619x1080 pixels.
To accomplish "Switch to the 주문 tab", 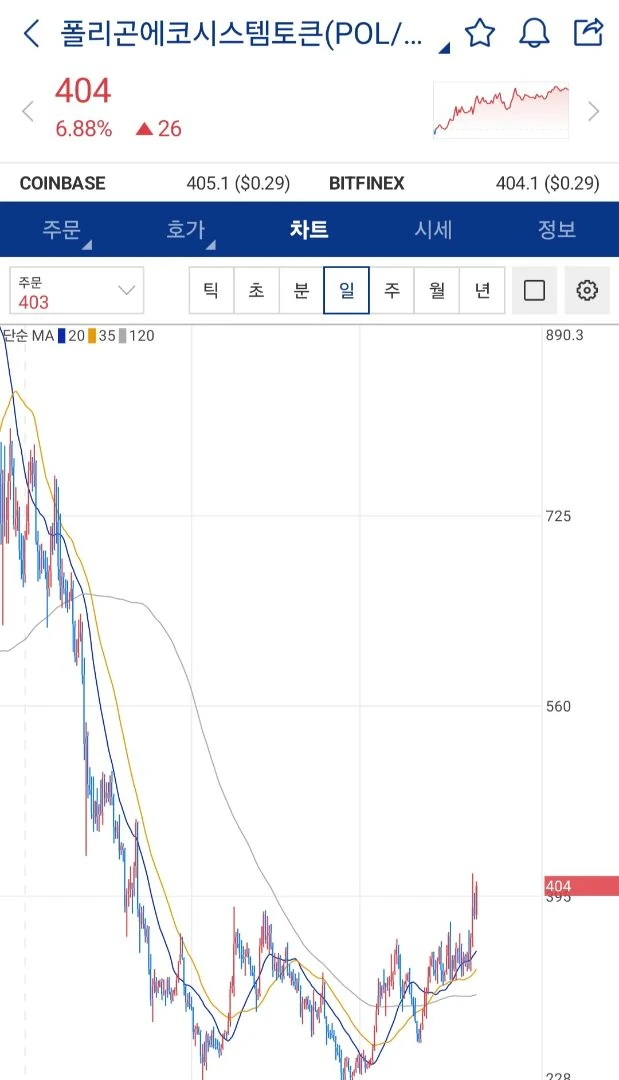I will 62,229.
